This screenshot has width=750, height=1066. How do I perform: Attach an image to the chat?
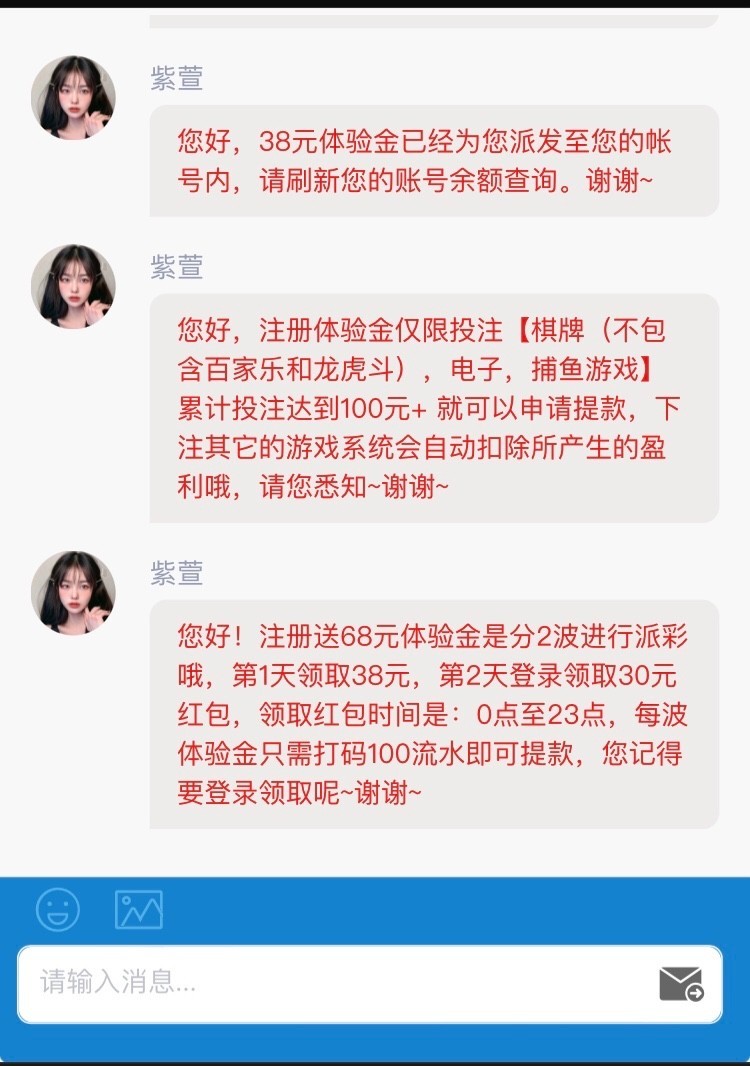139,909
